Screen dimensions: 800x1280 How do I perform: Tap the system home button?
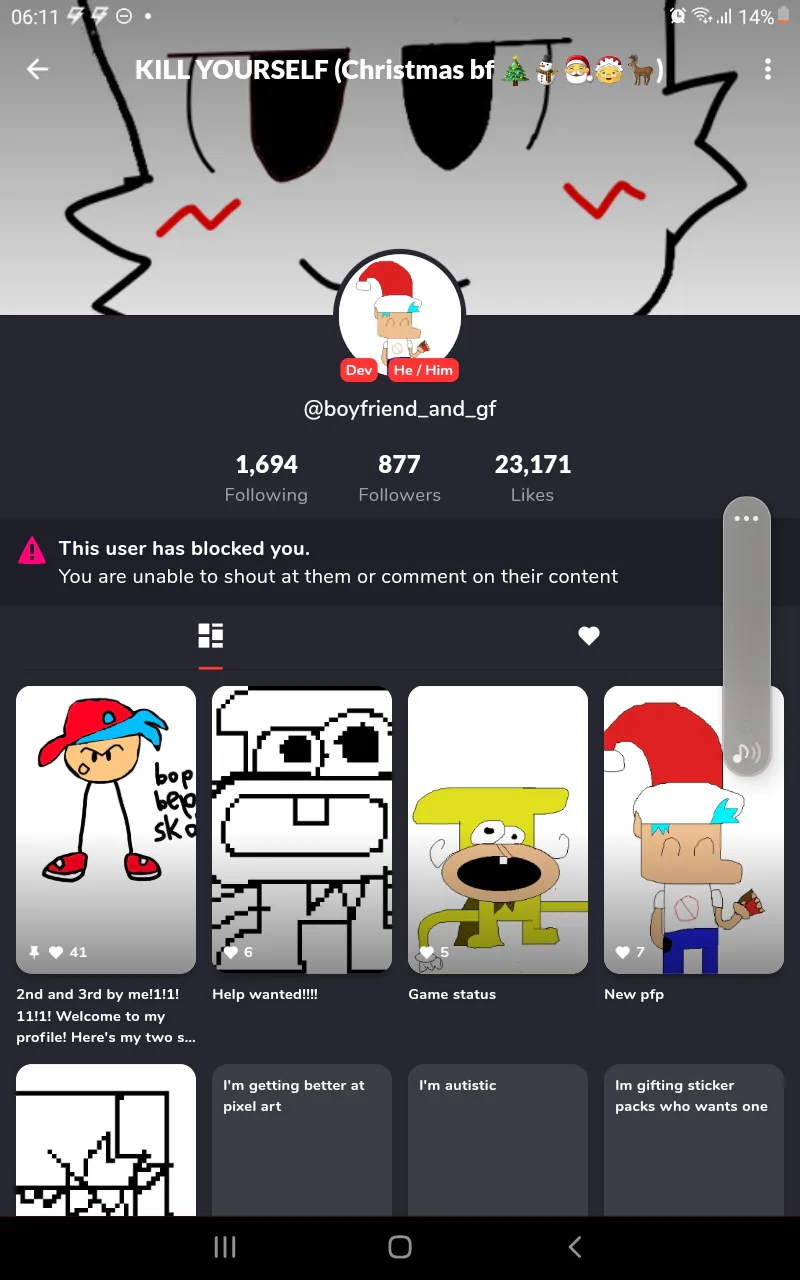click(x=400, y=1247)
